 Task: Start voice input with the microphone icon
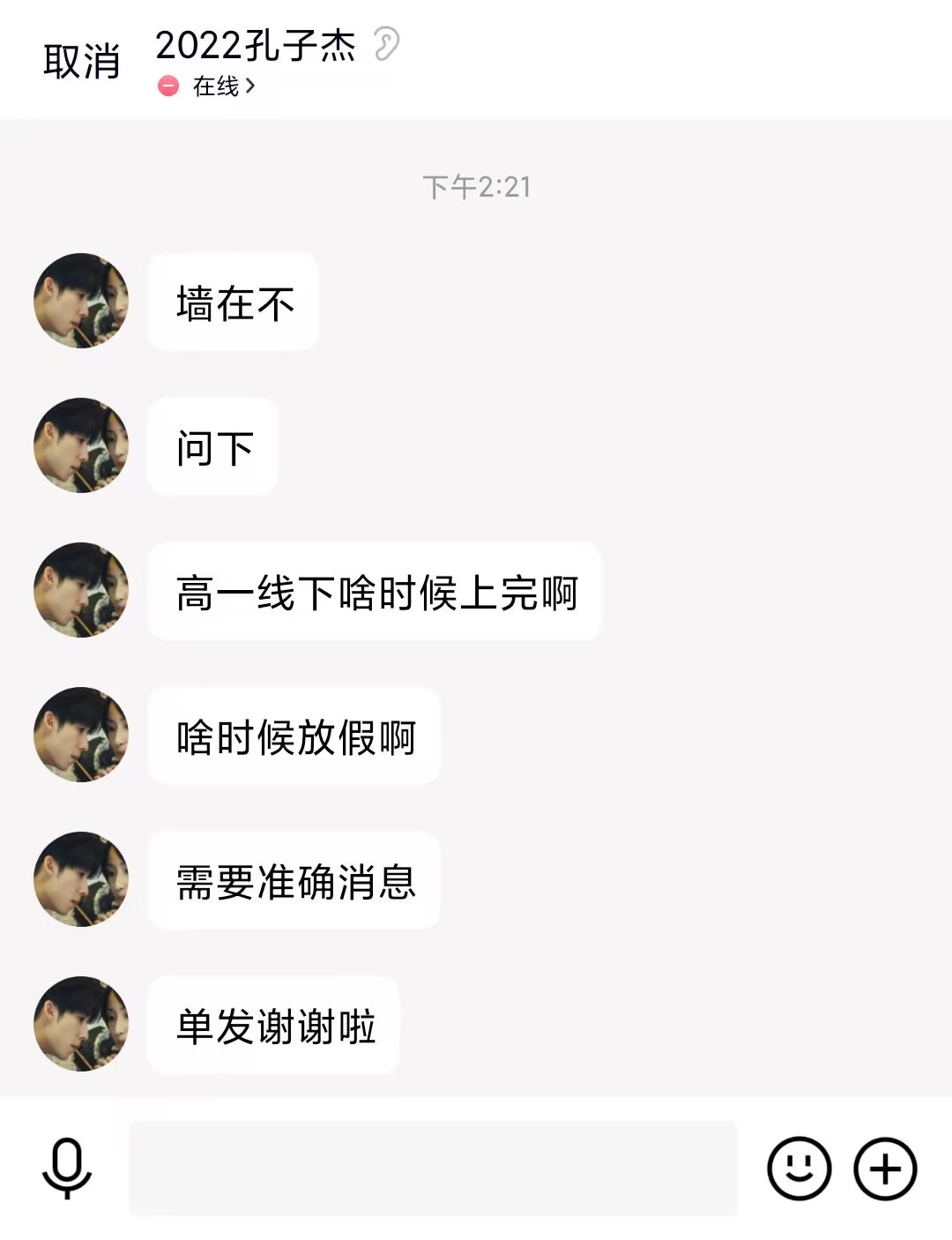pyautogui.click(x=67, y=1168)
